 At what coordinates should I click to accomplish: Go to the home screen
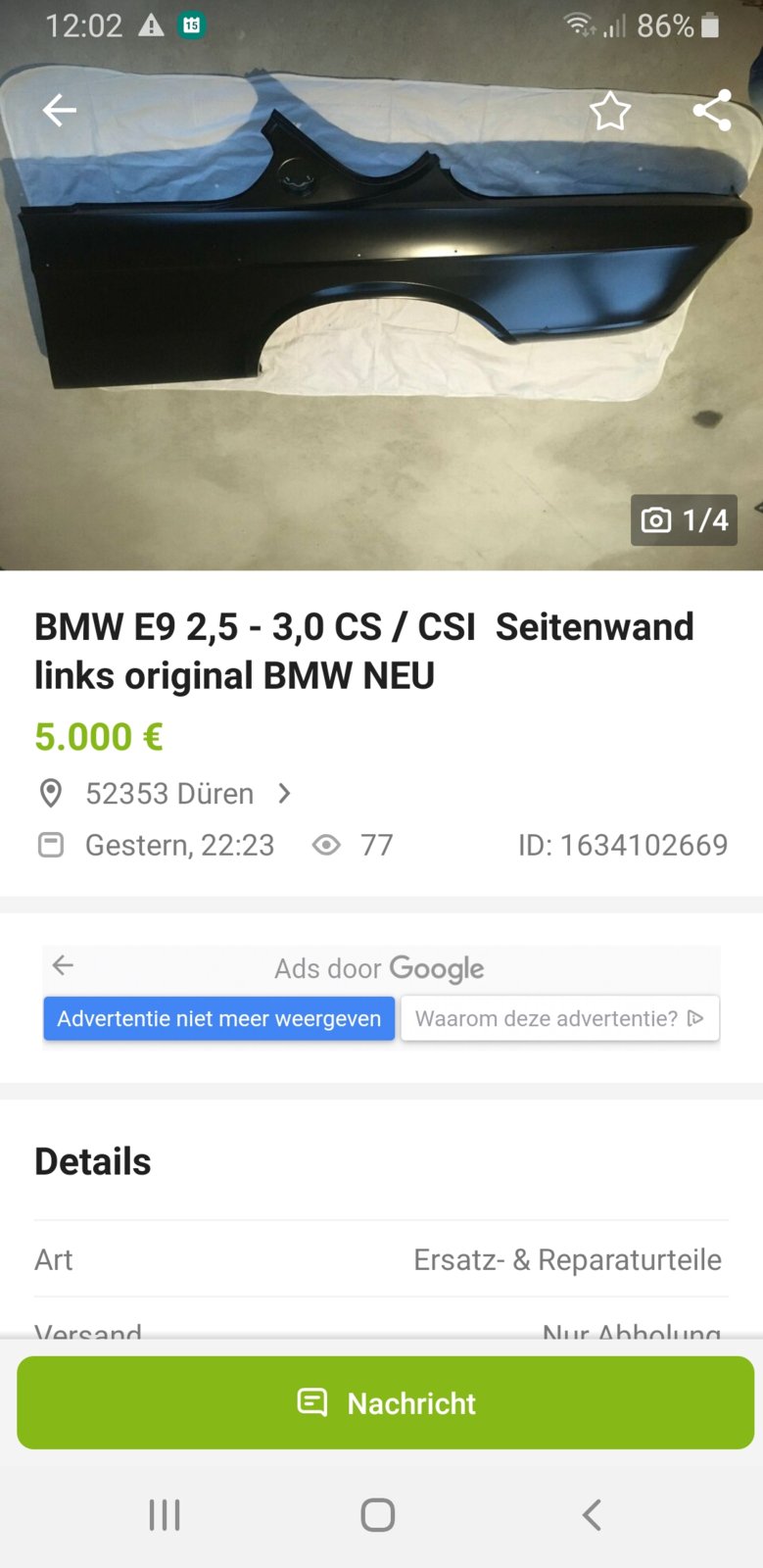click(378, 1515)
